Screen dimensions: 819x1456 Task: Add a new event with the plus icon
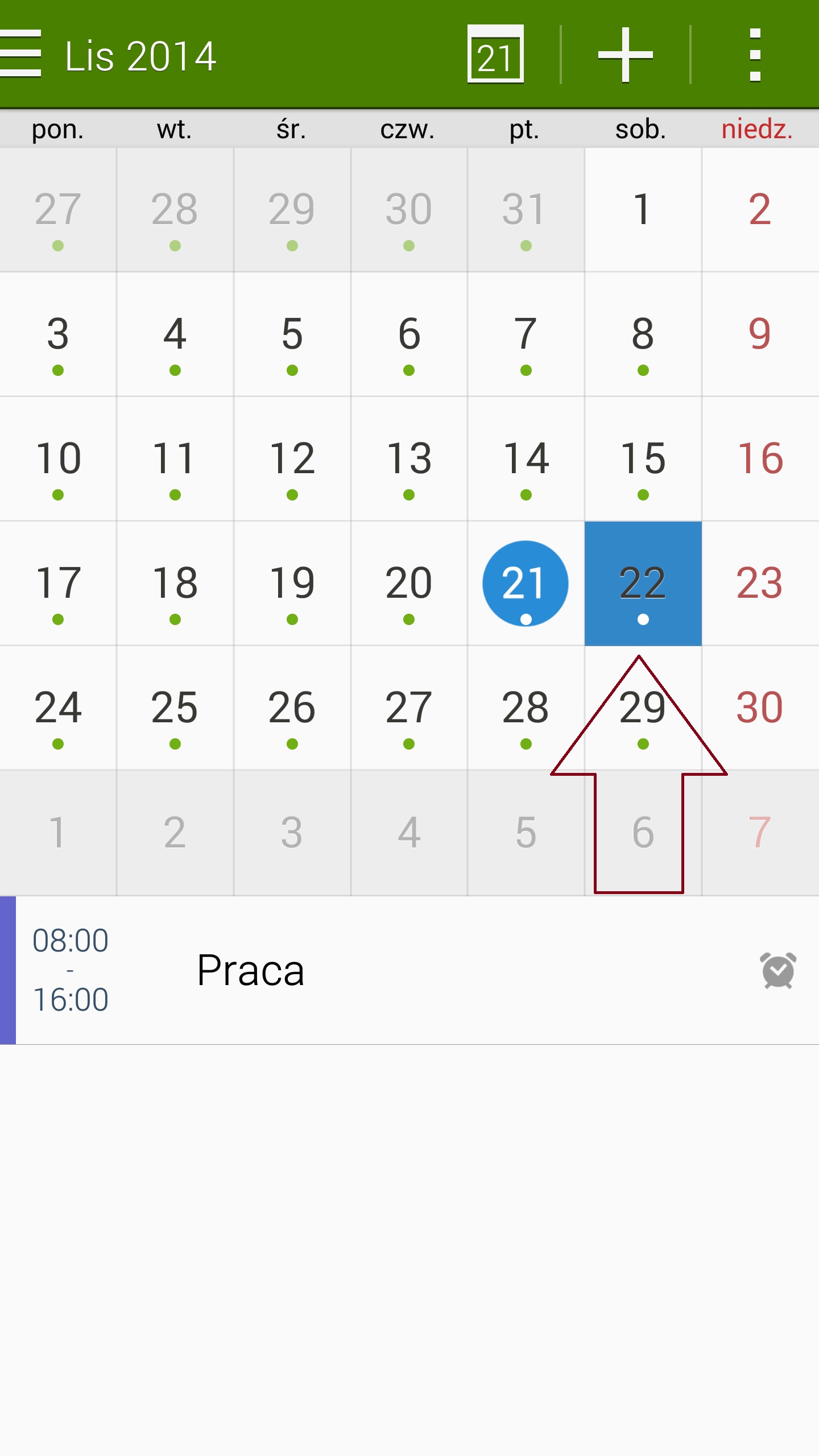(x=625, y=55)
